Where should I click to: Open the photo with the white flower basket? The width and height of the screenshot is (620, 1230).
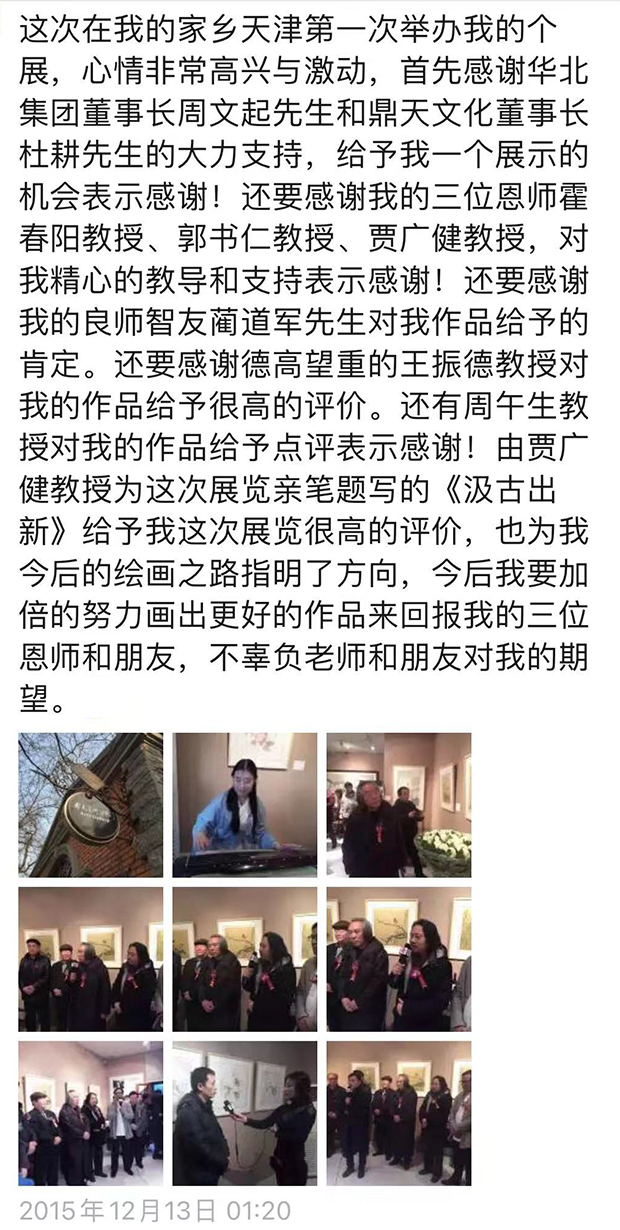(x=398, y=805)
